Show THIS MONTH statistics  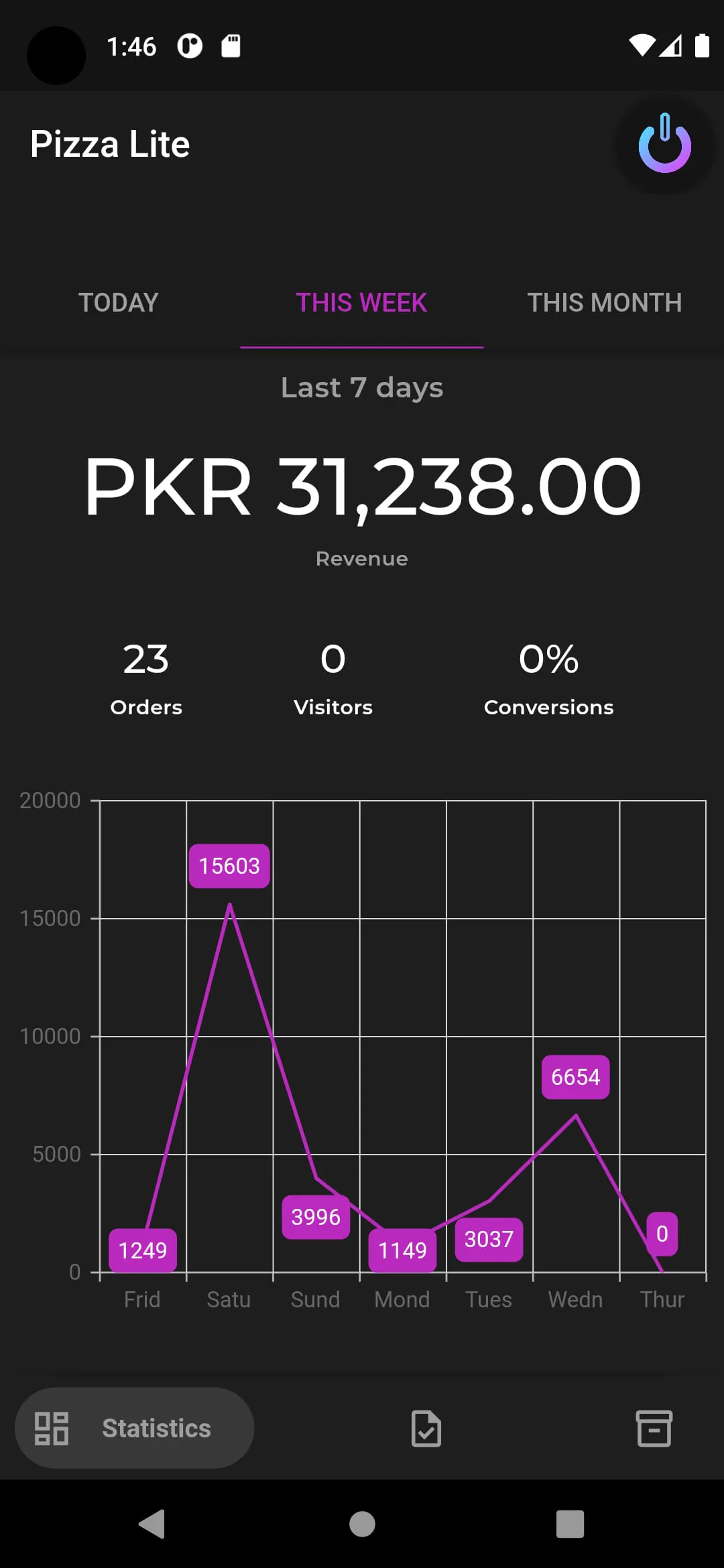coord(604,303)
